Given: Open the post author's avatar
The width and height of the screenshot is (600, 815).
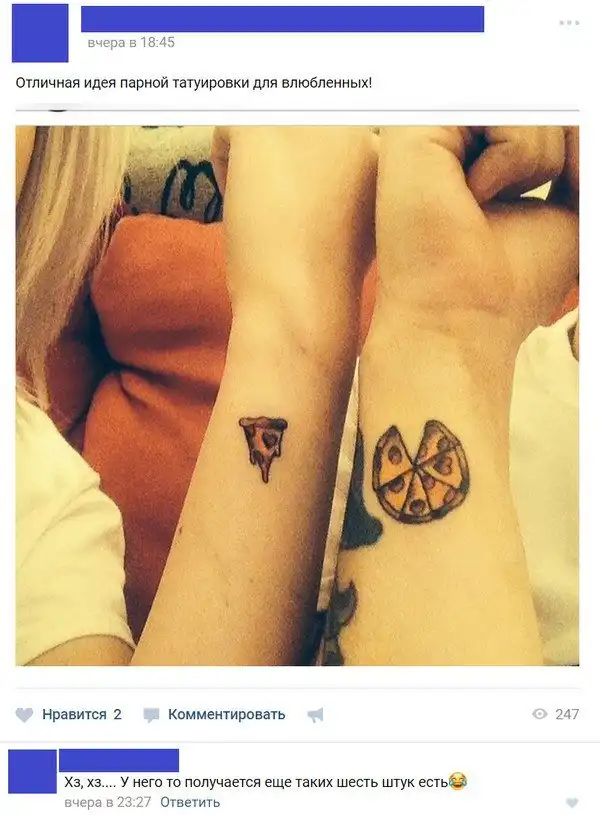Looking at the screenshot, I should coord(40,33).
